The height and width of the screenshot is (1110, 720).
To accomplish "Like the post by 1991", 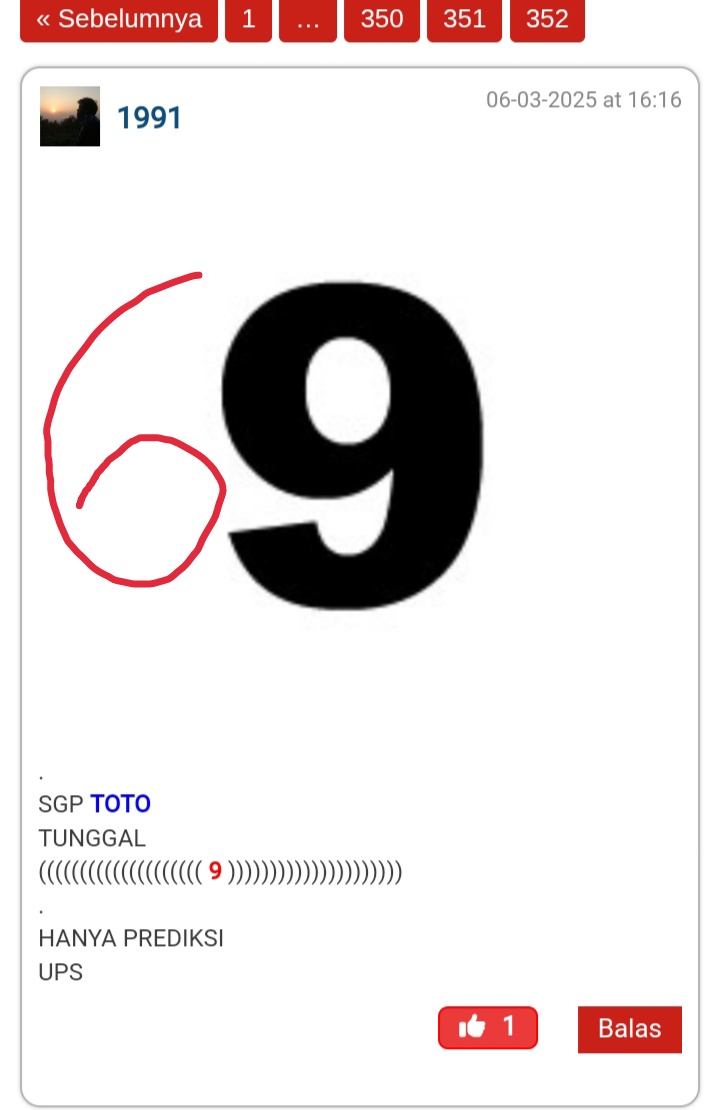I will click(x=488, y=1027).
